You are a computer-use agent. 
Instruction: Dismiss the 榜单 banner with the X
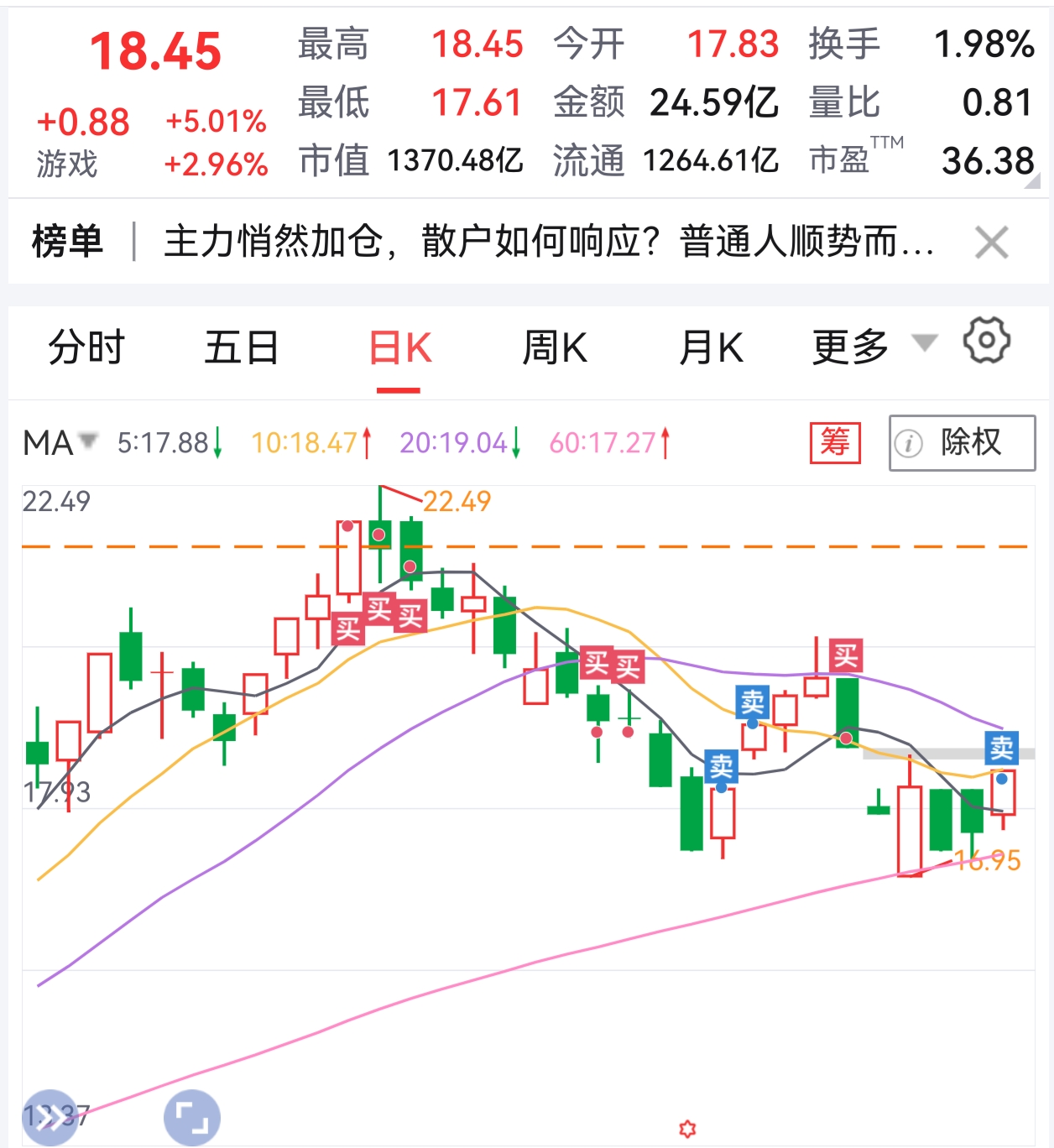pyautogui.click(x=992, y=243)
